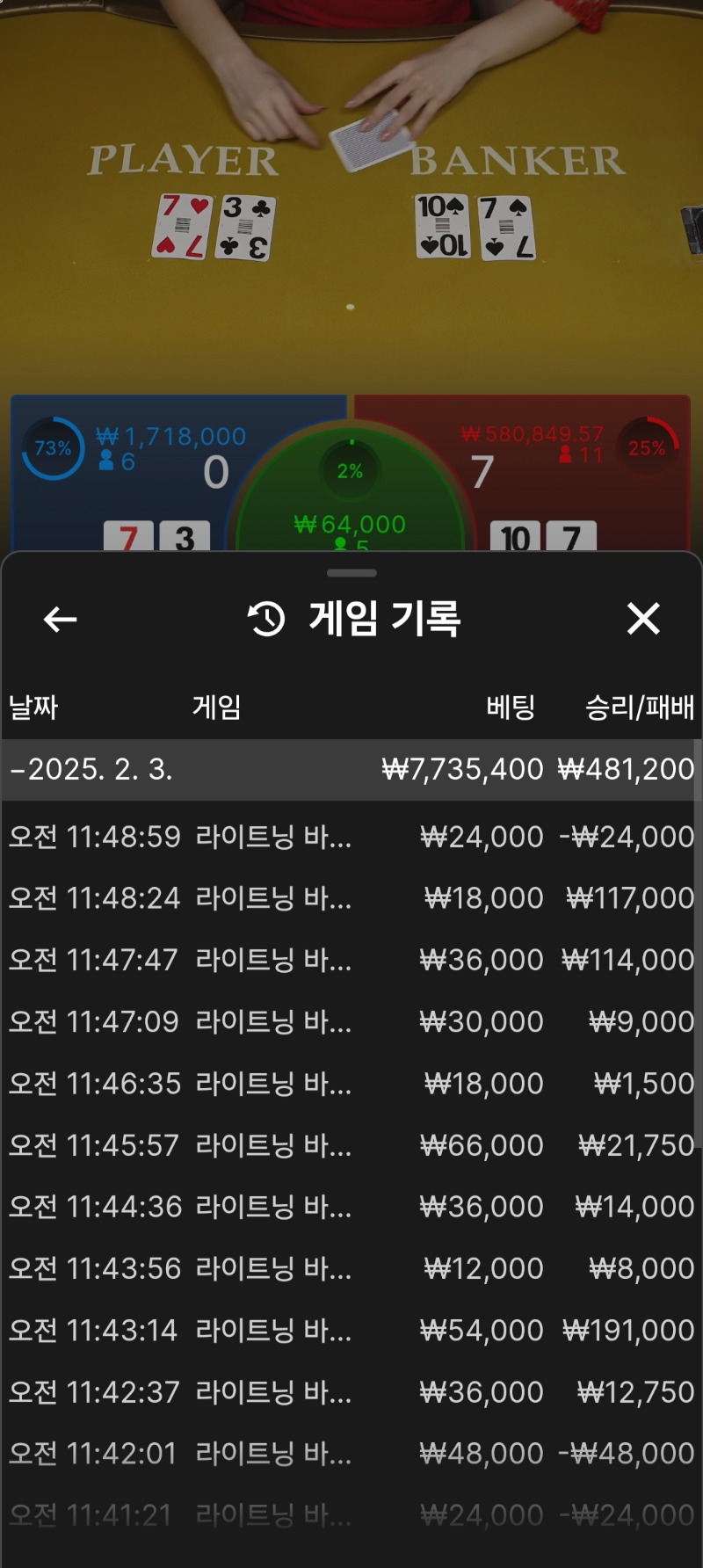Open the 오전 11:48:59 game record

[x=350, y=837]
